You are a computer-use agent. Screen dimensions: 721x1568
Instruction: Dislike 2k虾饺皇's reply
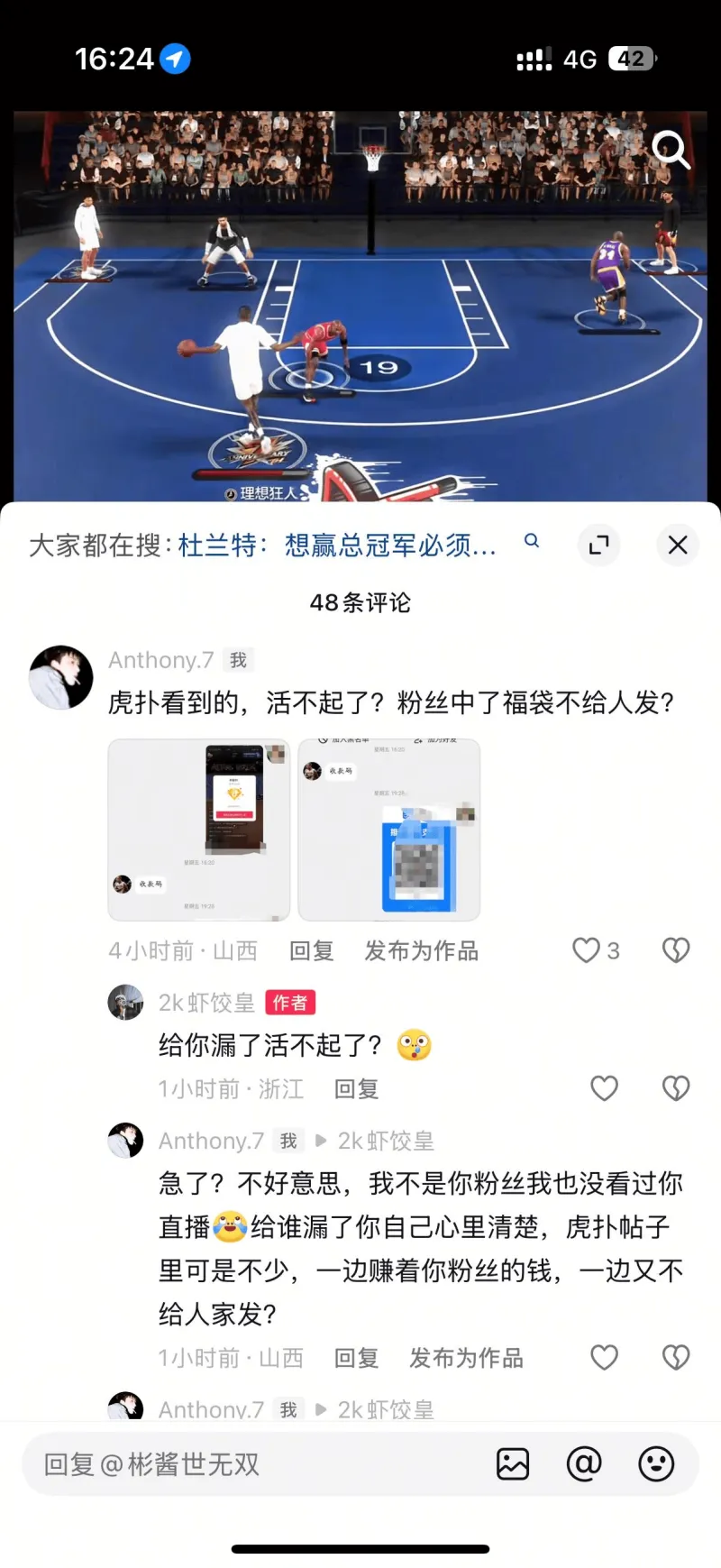pos(675,1088)
